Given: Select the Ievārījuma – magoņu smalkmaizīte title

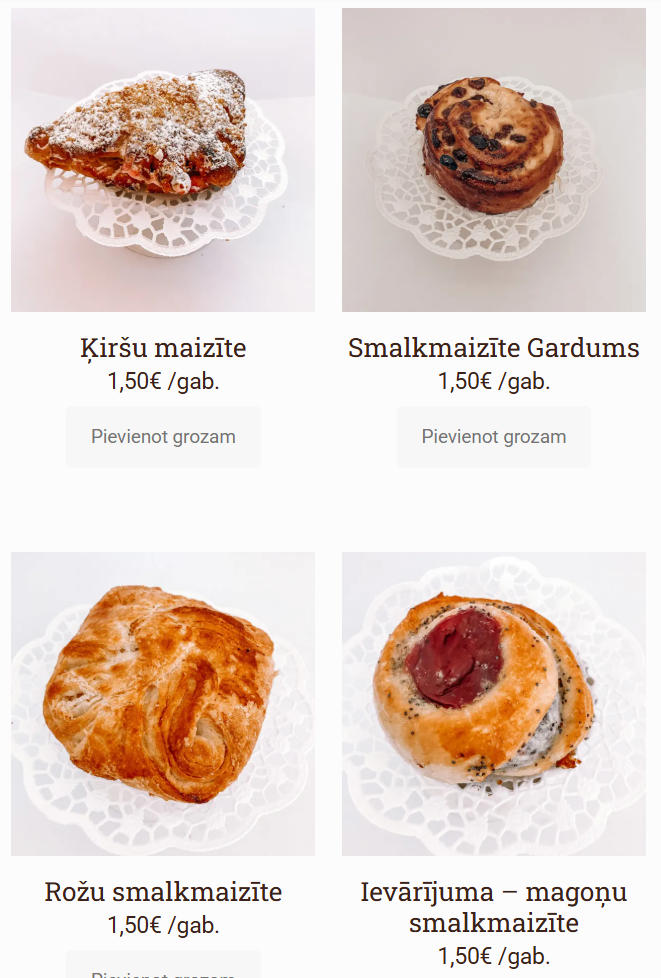Looking at the screenshot, I should 494,907.
